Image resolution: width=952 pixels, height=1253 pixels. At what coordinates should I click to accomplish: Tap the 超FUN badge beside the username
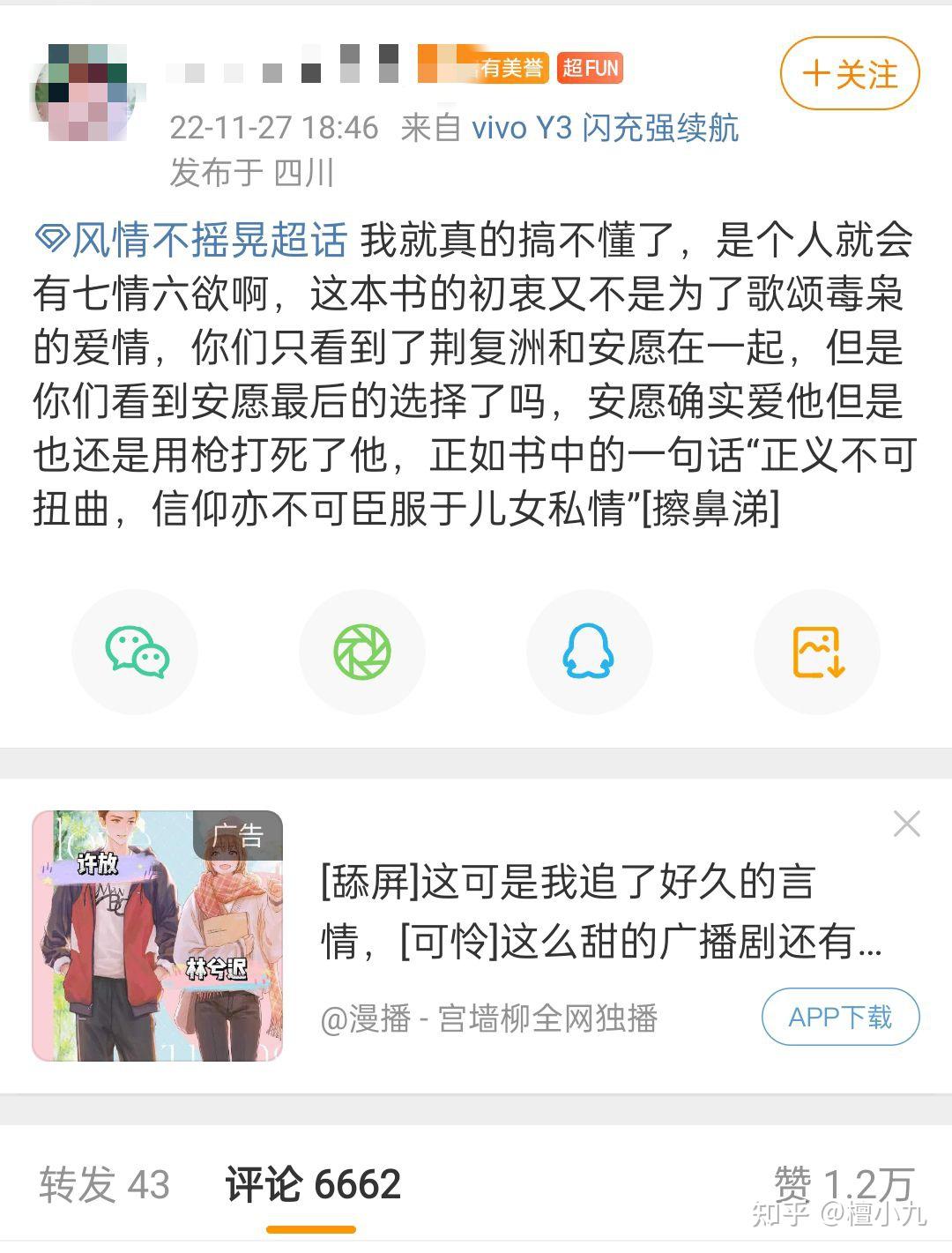point(590,68)
